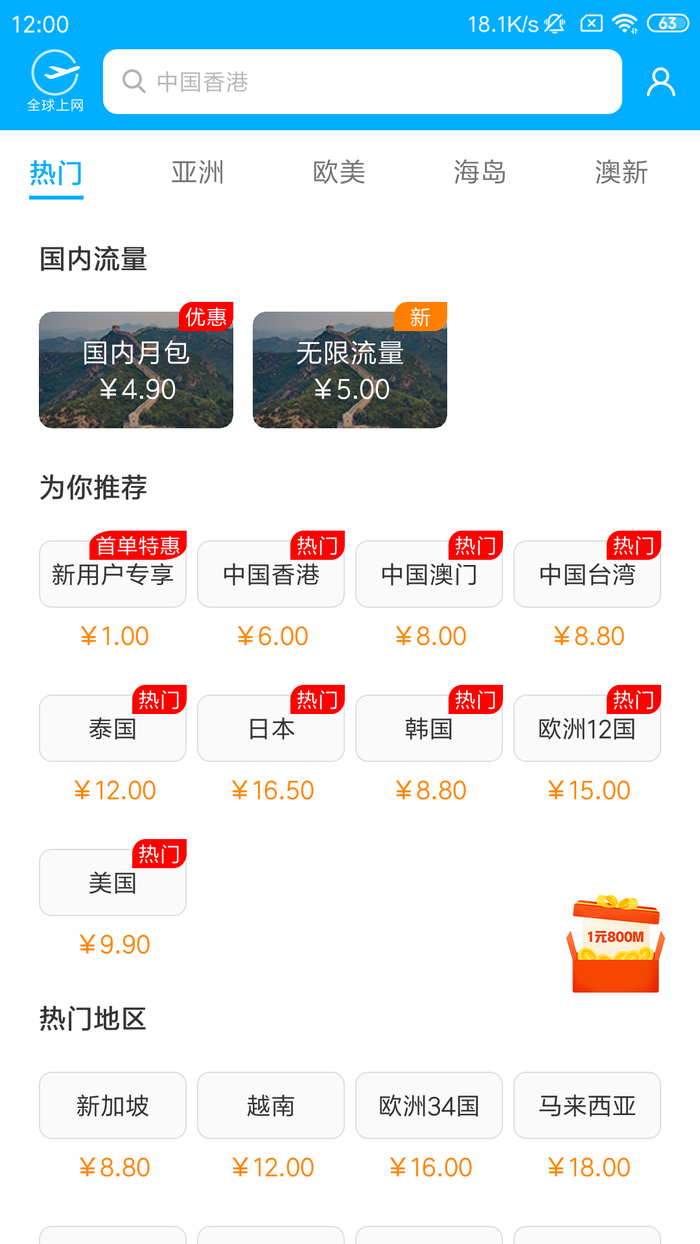The height and width of the screenshot is (1244, 700).
Task: Open the 欧洲12国 package
Action: pos(587,729)
